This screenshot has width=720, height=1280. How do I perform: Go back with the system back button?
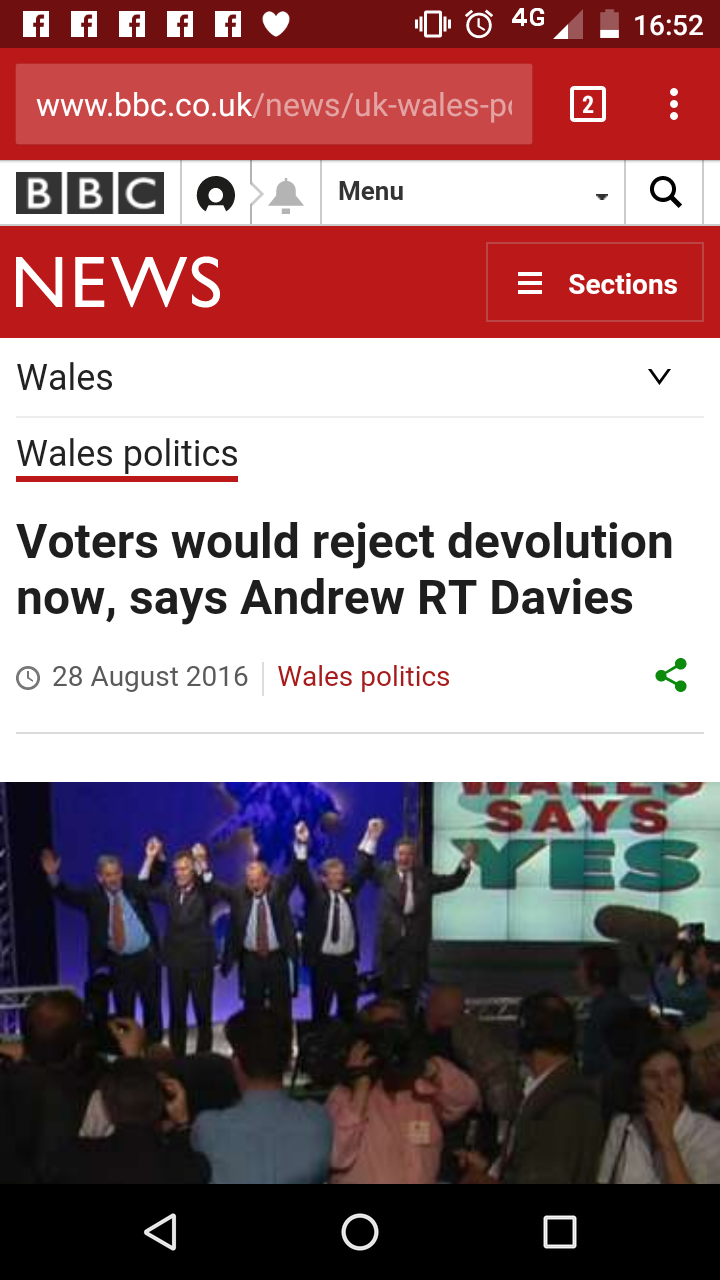(160, 1232)
